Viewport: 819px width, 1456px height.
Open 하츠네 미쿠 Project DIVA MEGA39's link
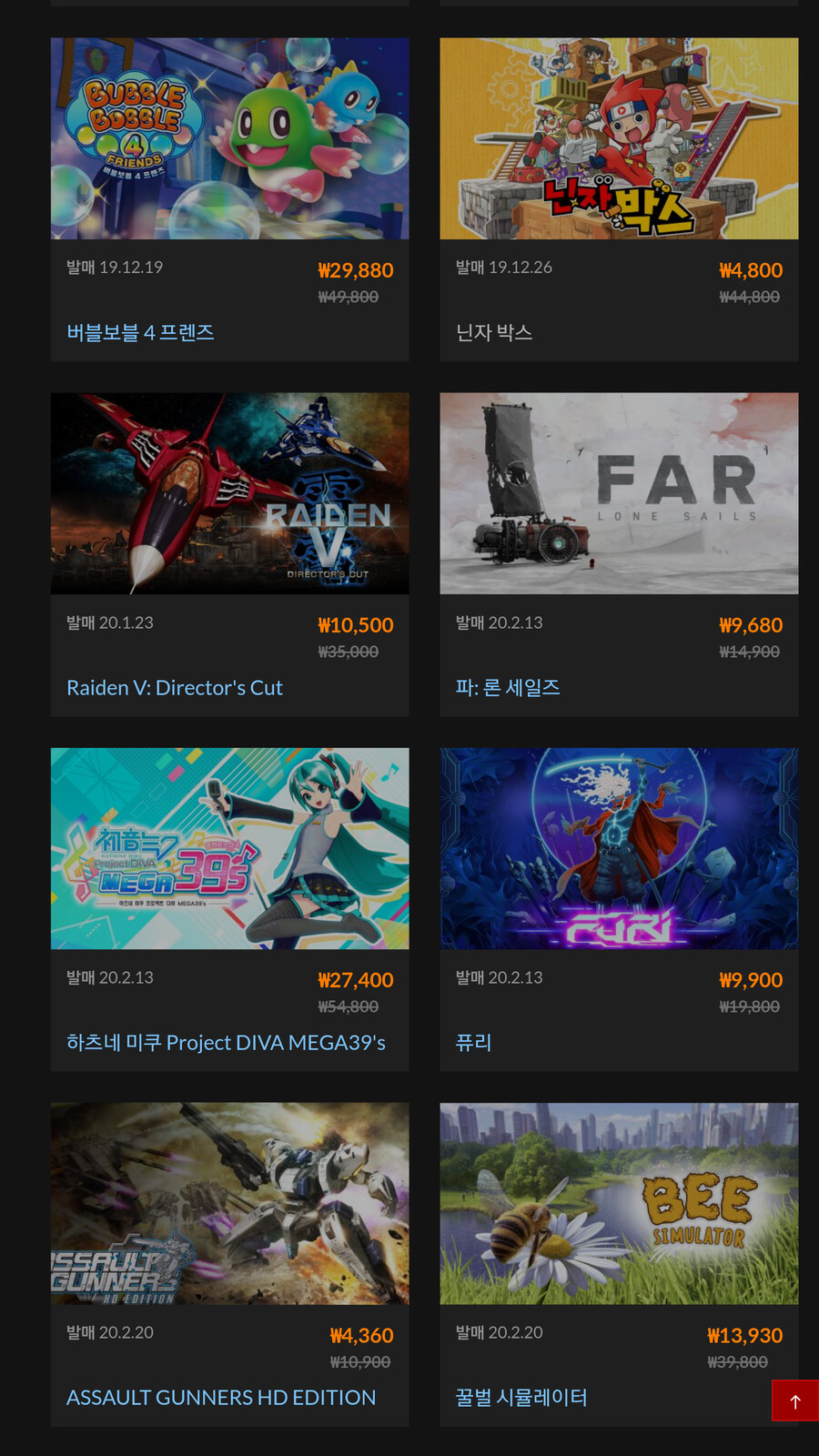(x=226, y=1043)
